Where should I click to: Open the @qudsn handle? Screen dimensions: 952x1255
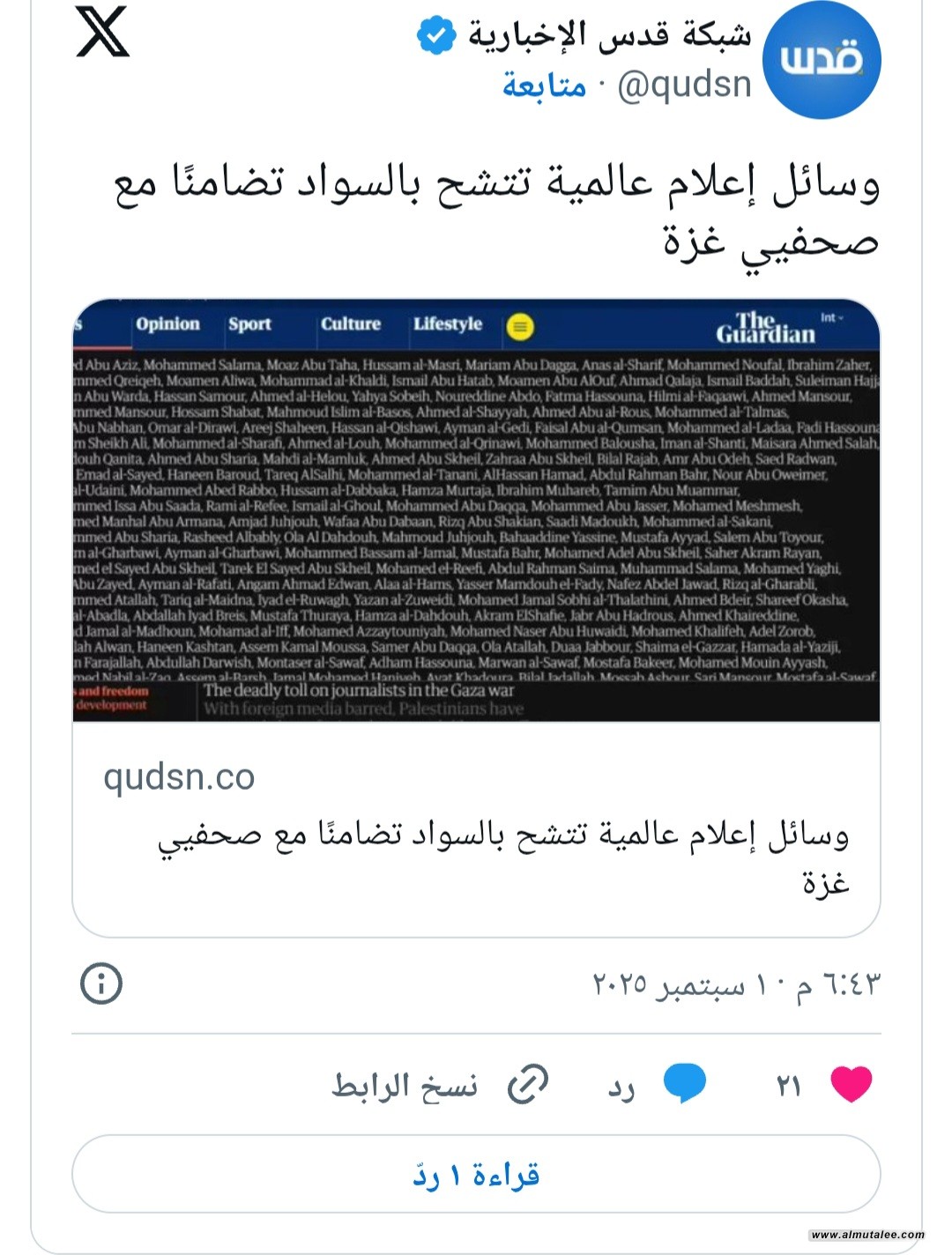(x=685, y=85)
